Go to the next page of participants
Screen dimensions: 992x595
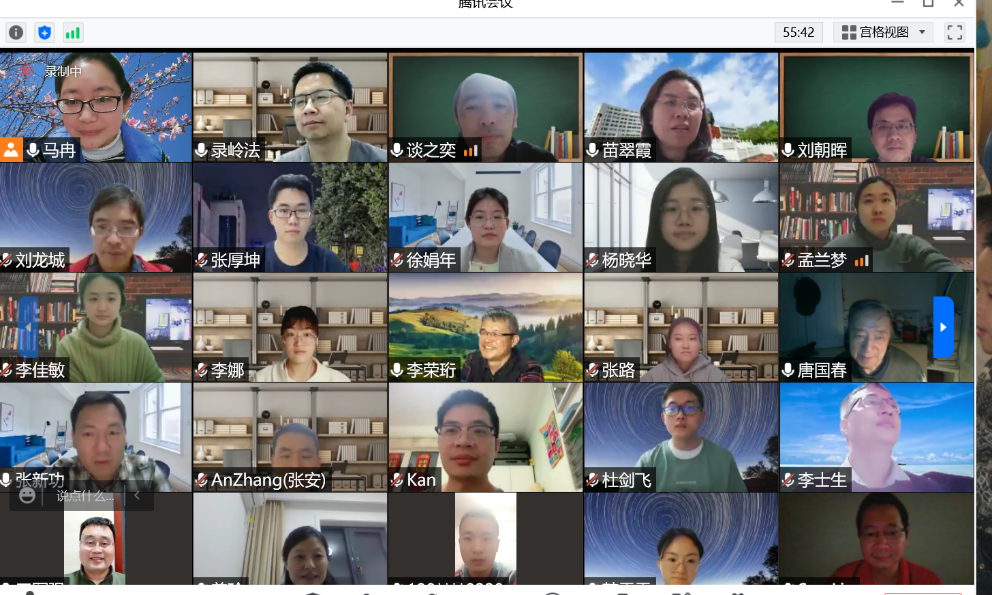pyautogui.click(x=943, y=327)
